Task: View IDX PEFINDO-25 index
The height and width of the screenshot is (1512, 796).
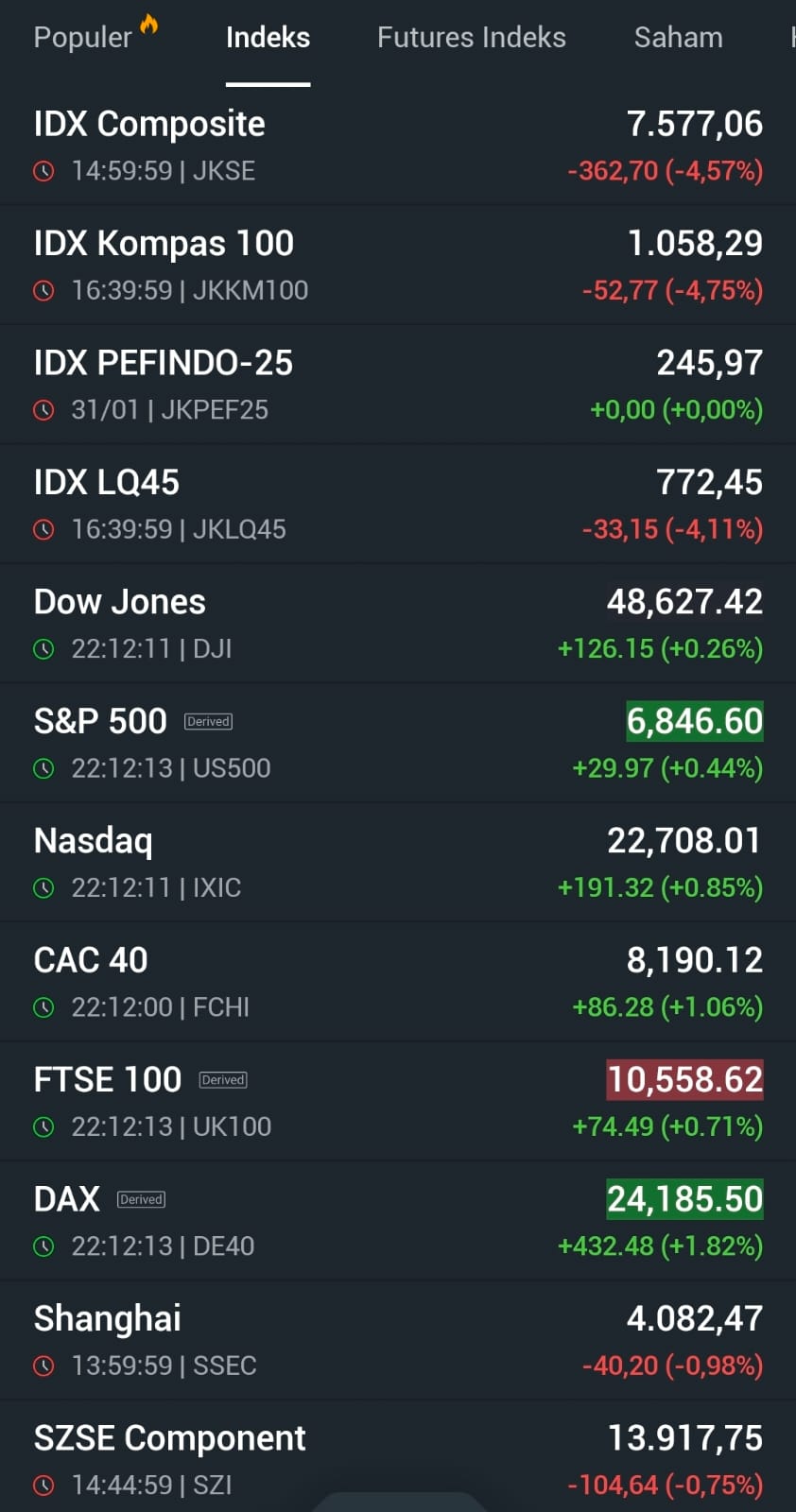Action: tap(397, 385)
